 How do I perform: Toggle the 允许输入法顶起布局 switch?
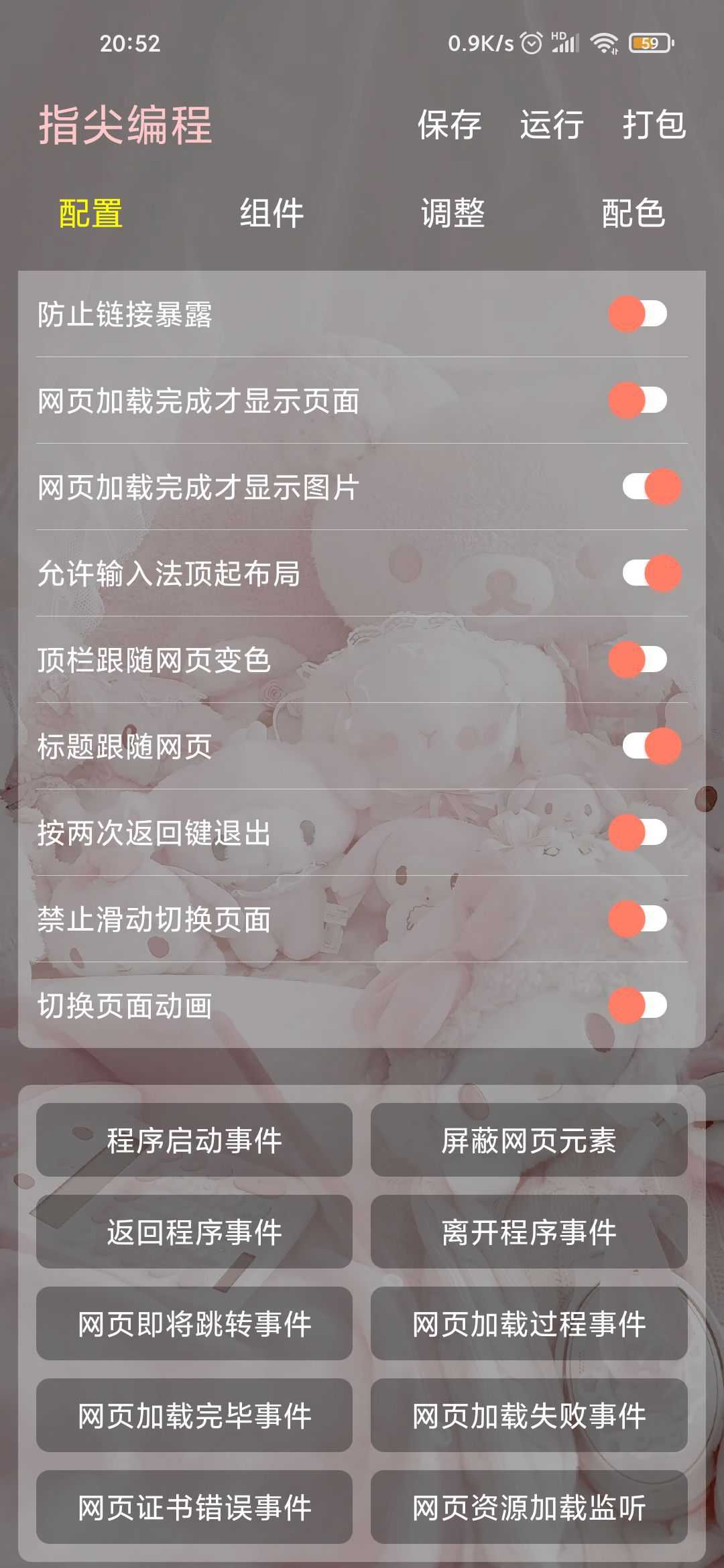[x=650, y=573]
